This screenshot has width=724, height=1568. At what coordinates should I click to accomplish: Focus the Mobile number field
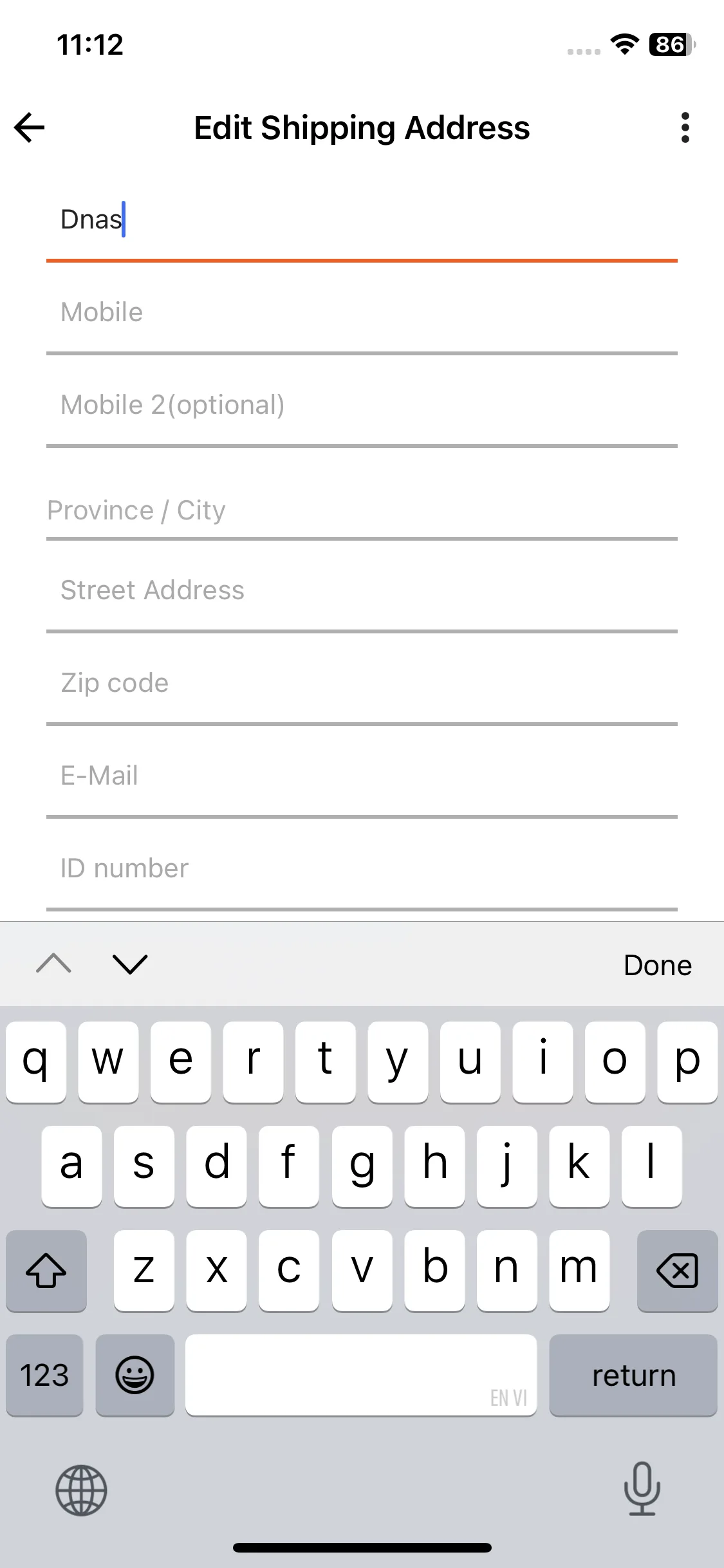360,313
